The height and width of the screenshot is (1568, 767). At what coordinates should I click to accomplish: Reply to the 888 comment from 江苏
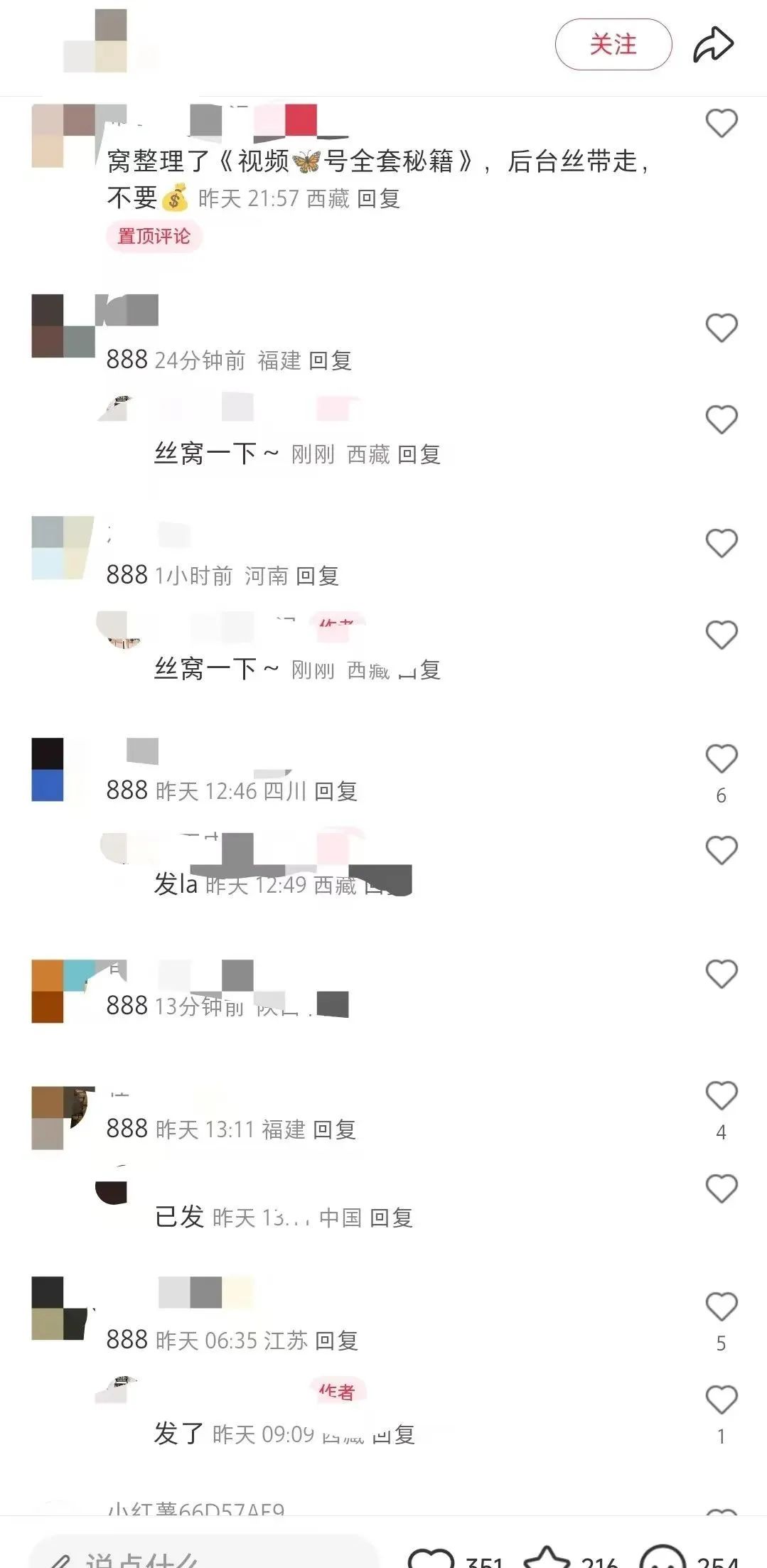coord(336,1341)
